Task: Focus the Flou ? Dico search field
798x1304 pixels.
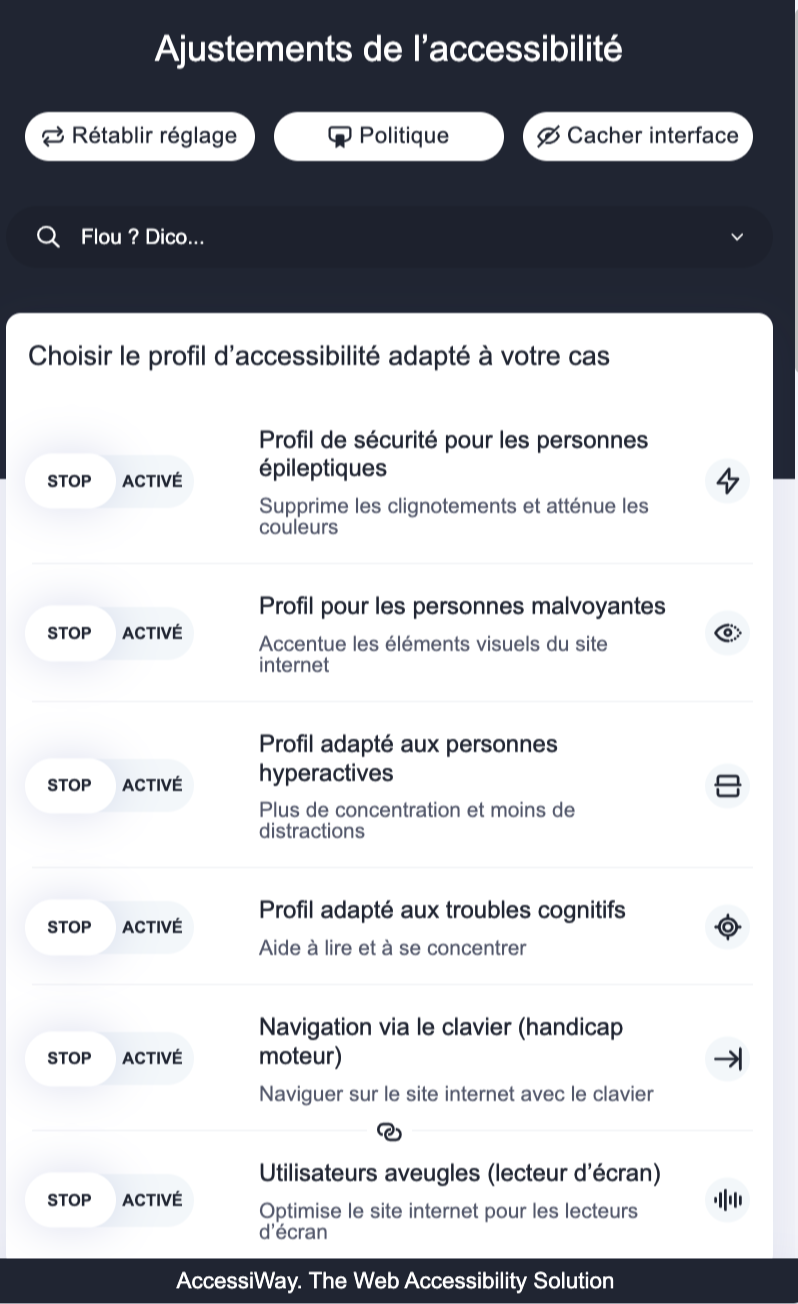Action: coord(380,237)
